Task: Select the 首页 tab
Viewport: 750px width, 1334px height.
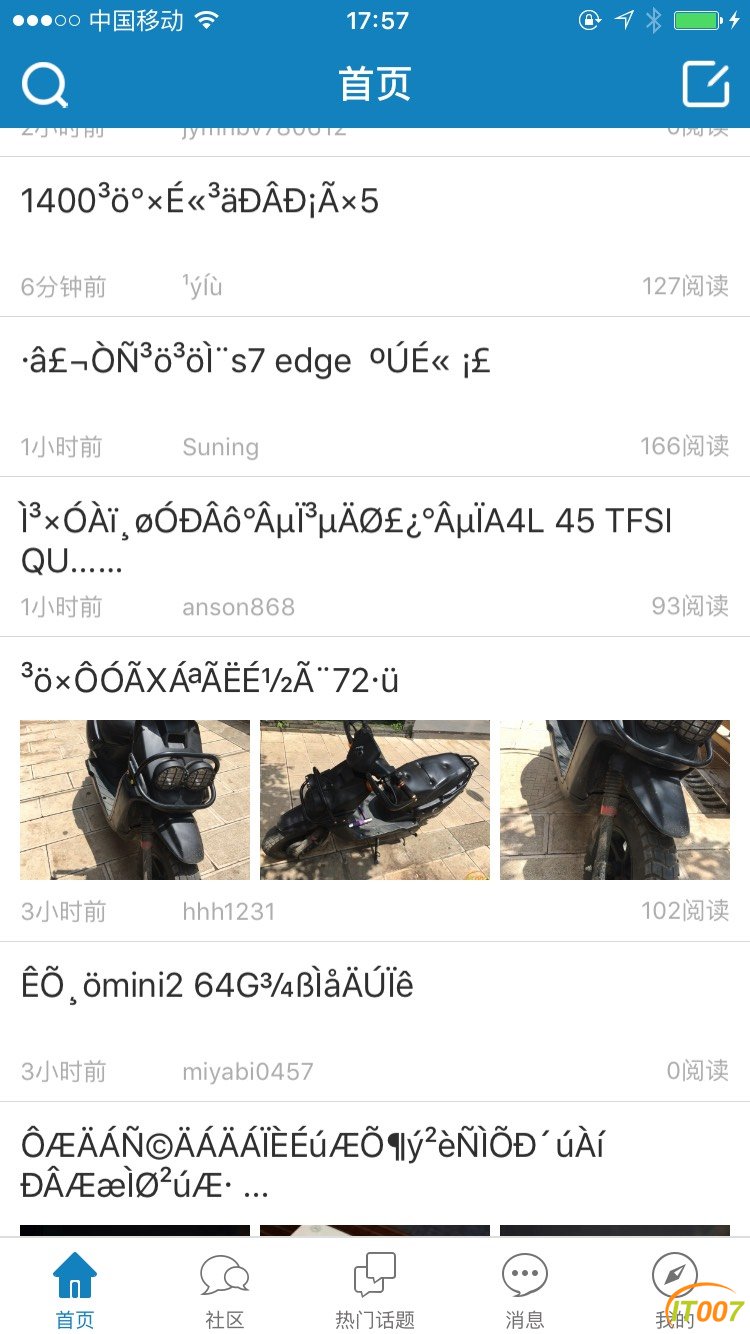Action: click(75, 1290)
